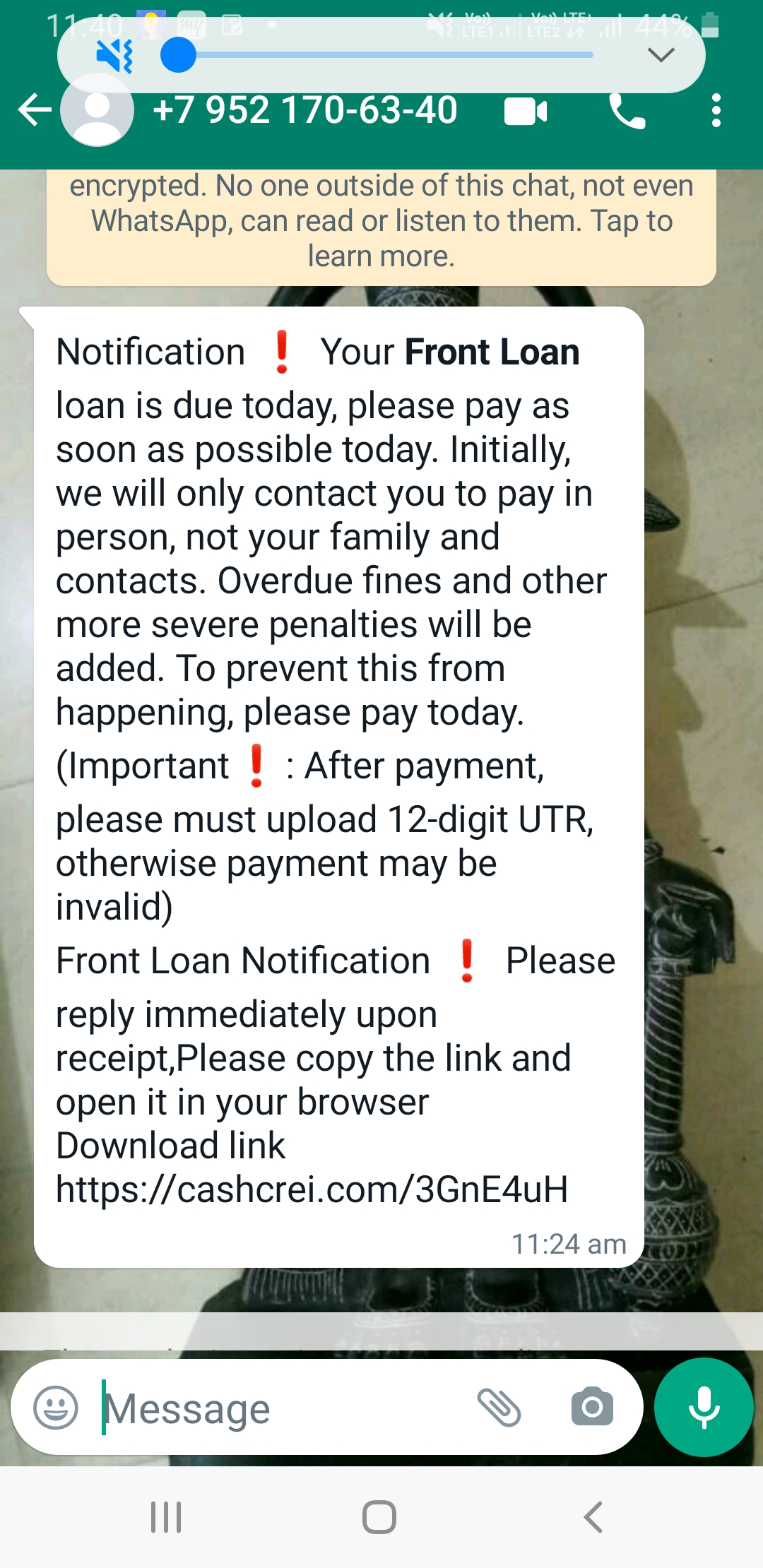Attach a file with the paperclip

[499, 1408]
